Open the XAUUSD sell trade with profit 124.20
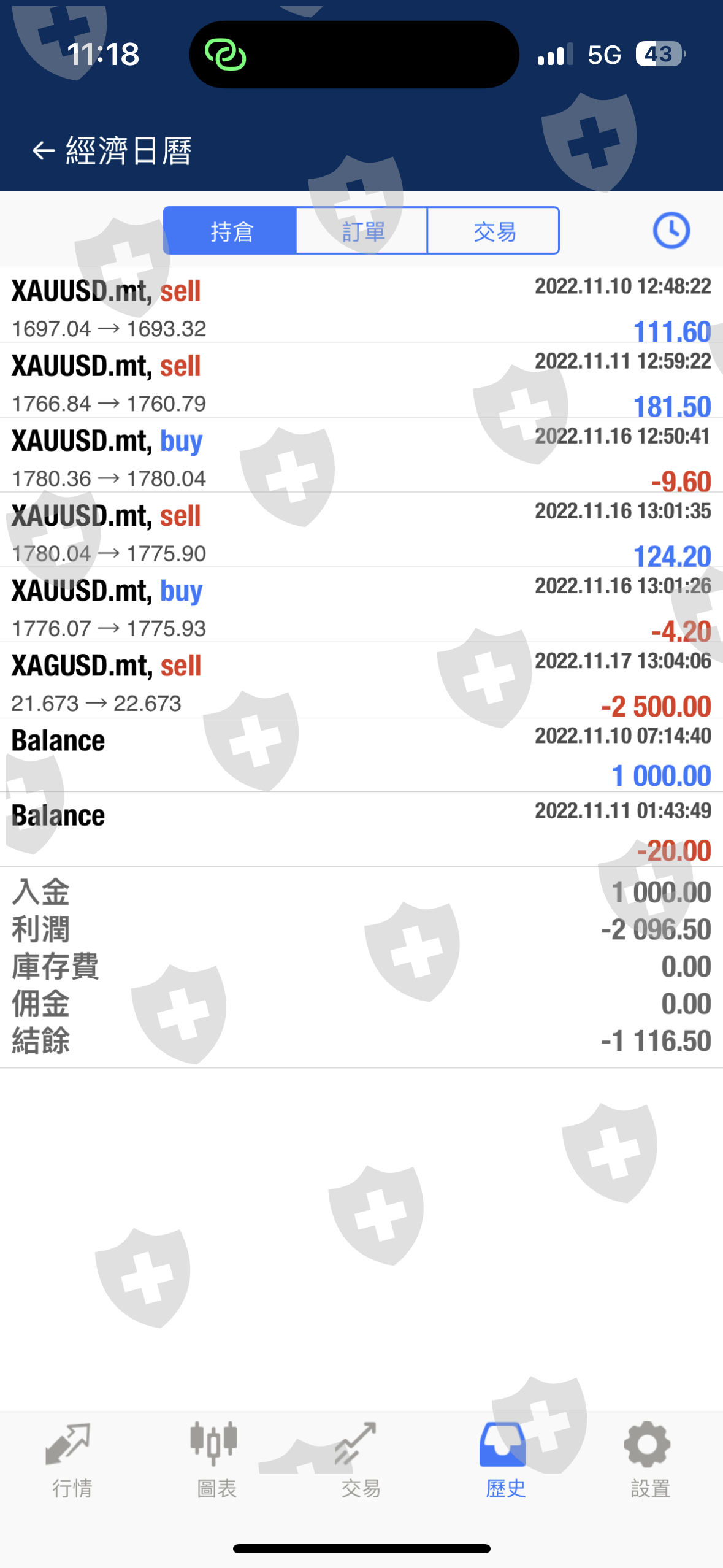The height and width of the screenshot is (1568, 723). [361, 530]
